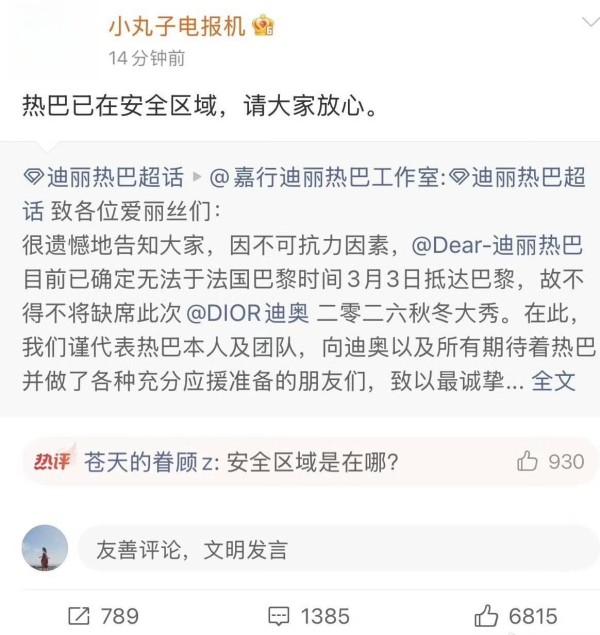
Task: Open the 1385 comments
Action: click(309, 614)
